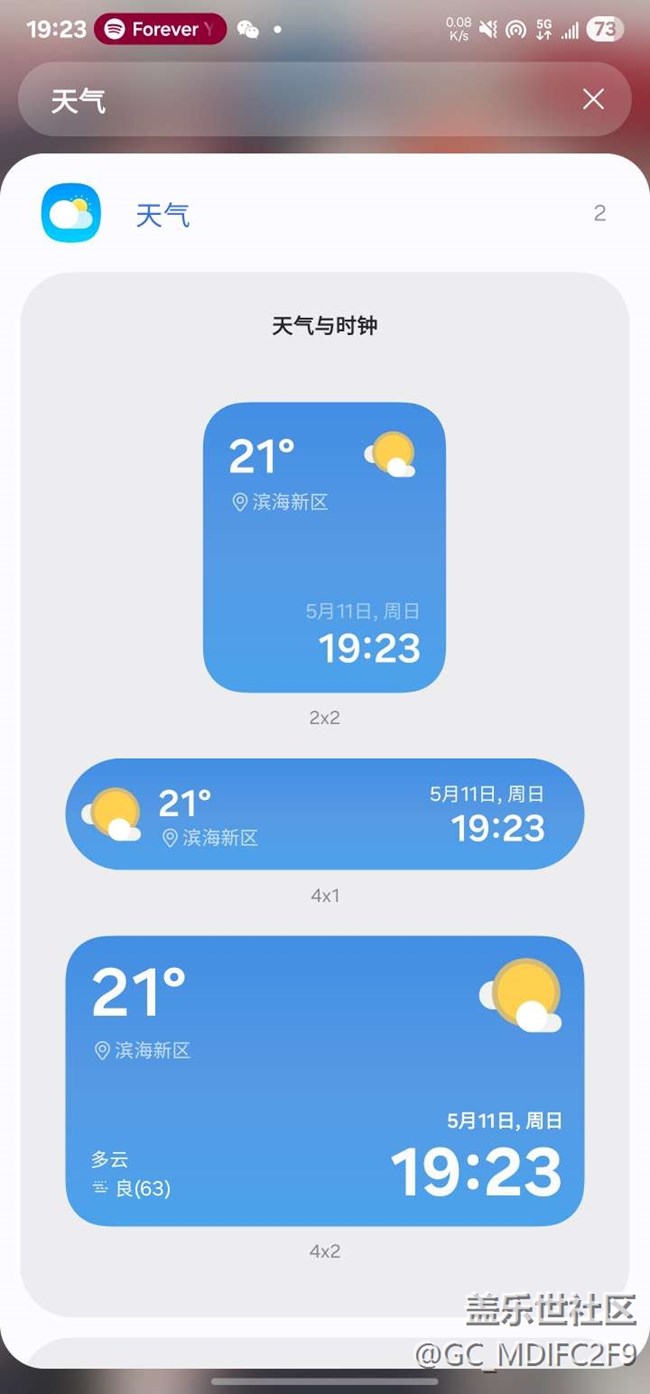The width and height of the screenshot is (650, 1394).
Task: Open the Spotify now-playing pill in status bar
Action: coord(160,29)
